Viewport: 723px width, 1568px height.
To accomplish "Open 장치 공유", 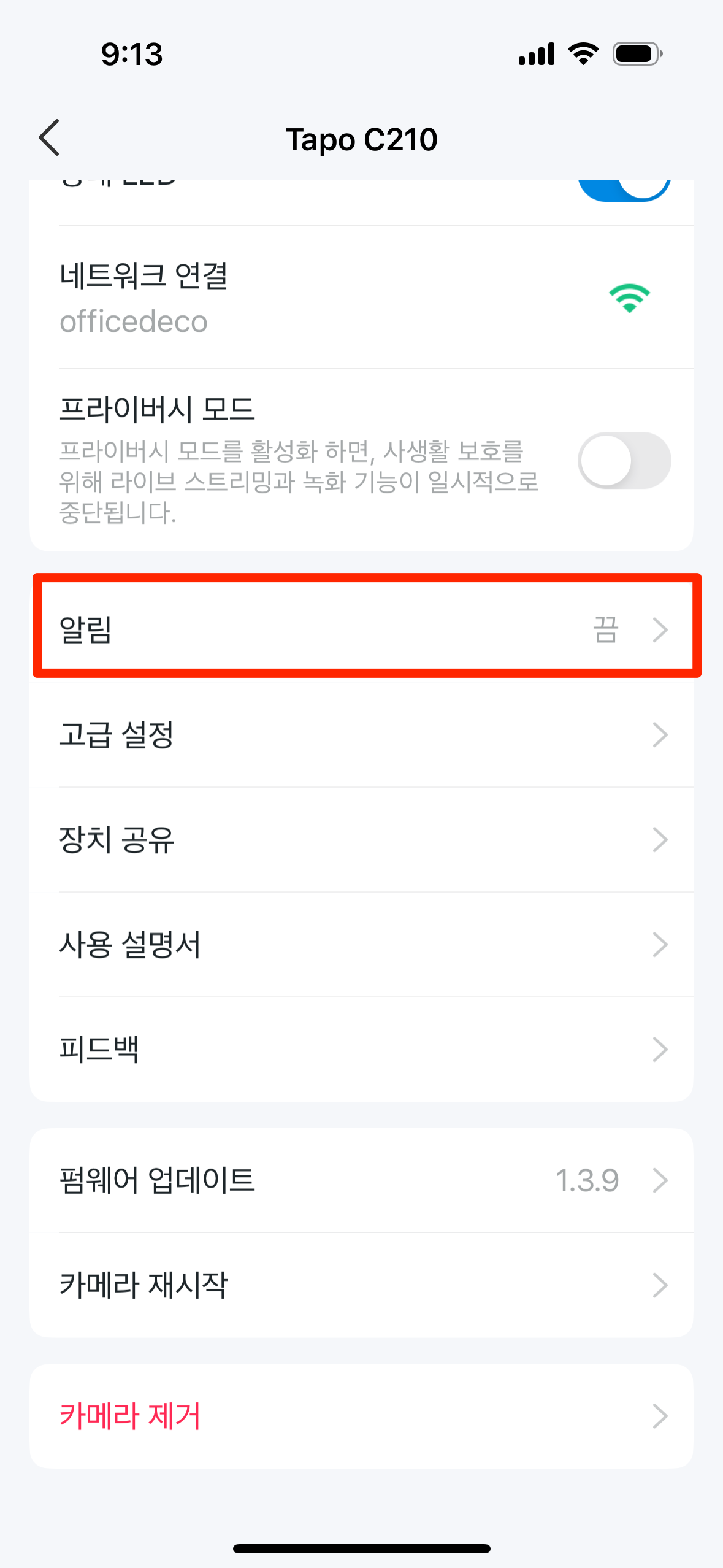I will 361,839.
